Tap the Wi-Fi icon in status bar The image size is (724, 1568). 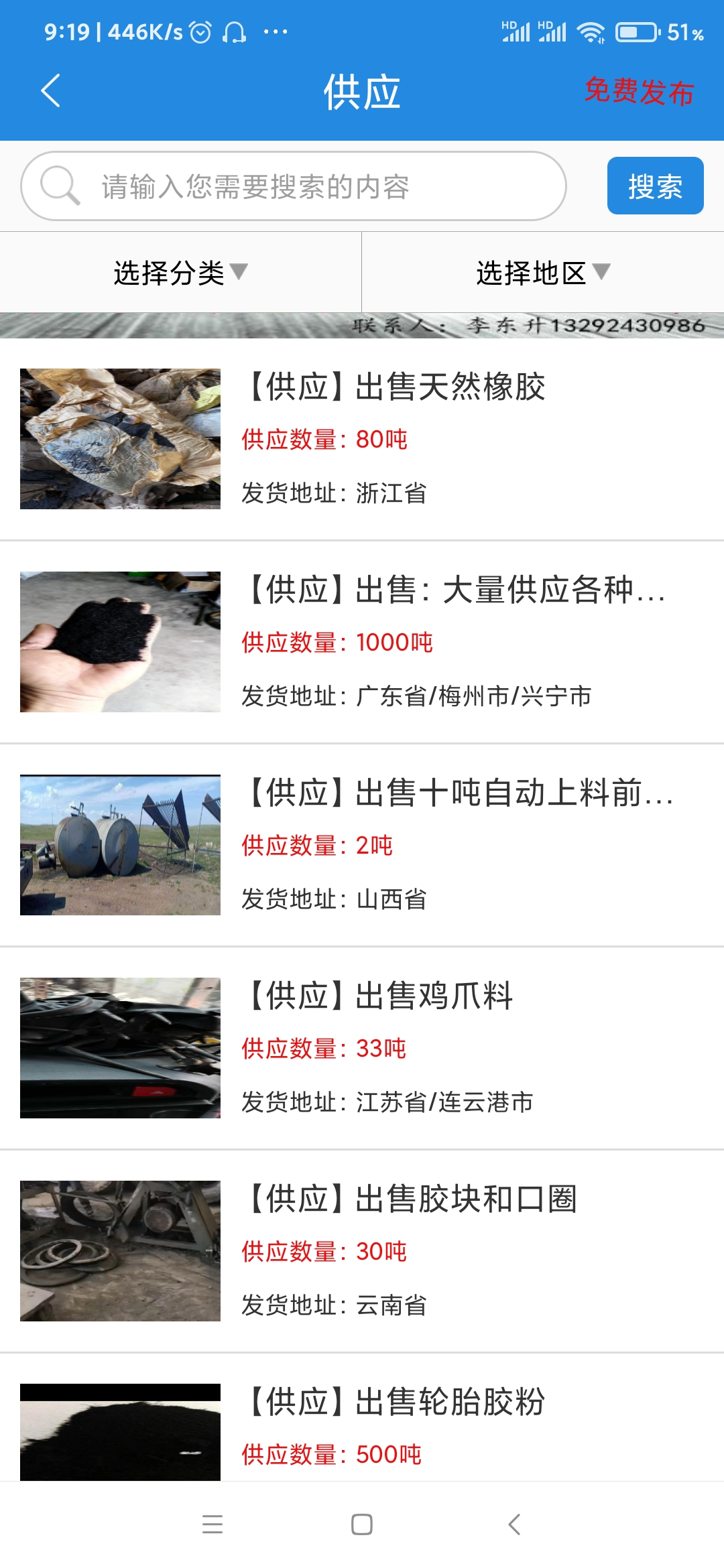click(x=590, y=30)
